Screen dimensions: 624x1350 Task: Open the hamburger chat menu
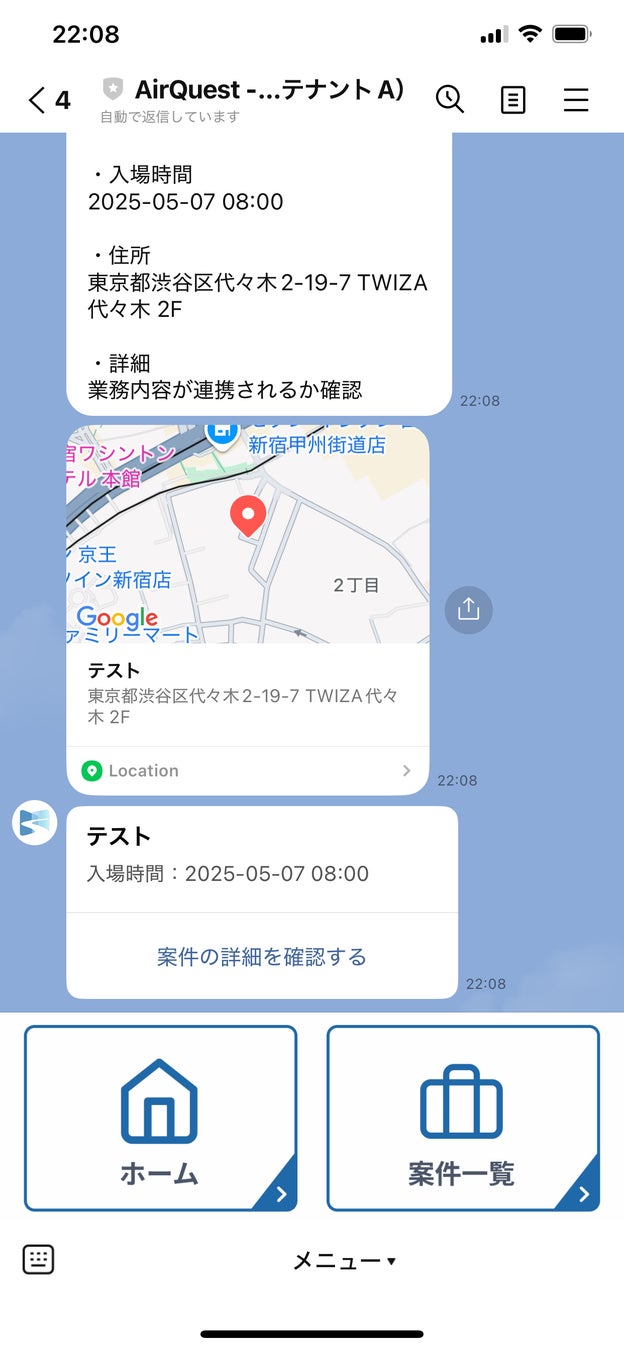(576, 100)
